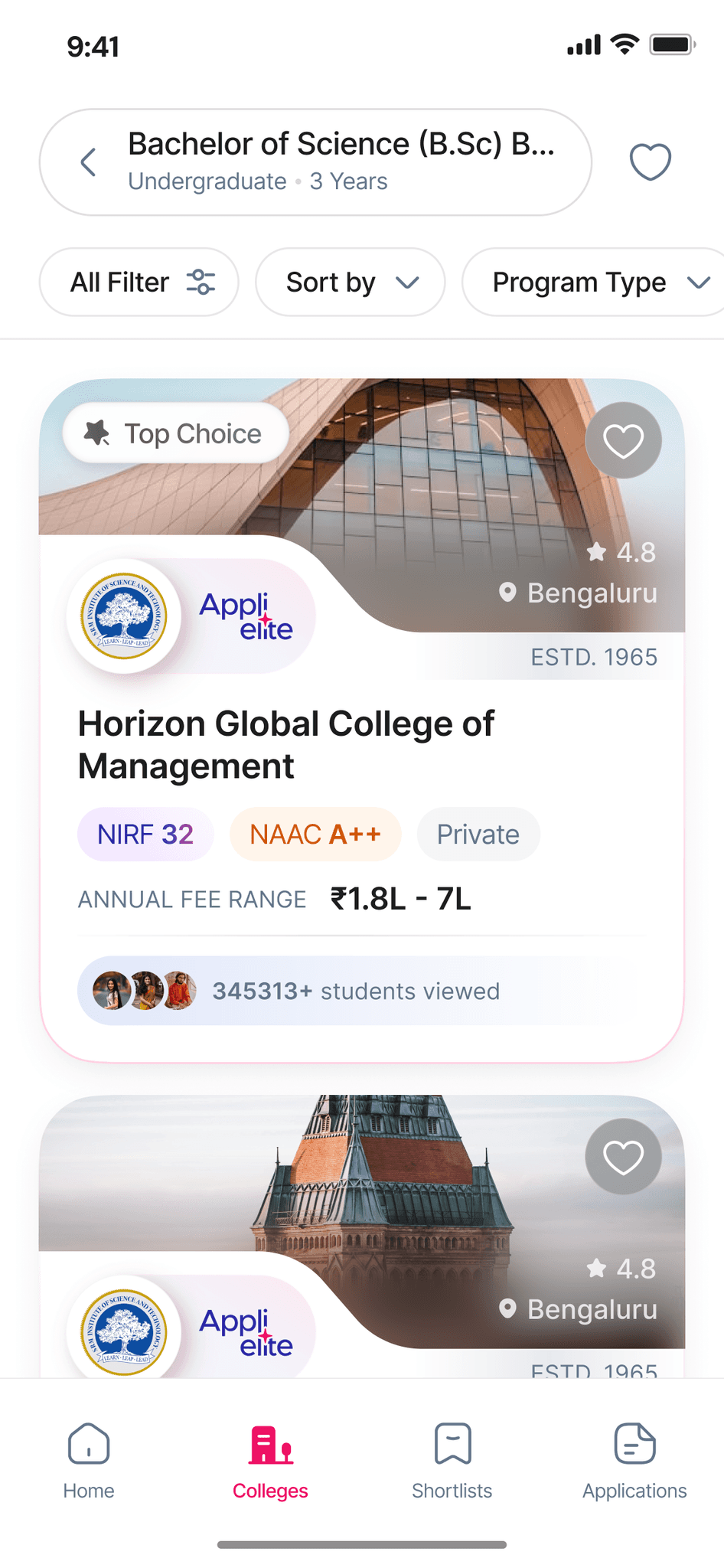Viewport: 724px width, 1568px height.
Task: Expand the Program Type dropdown
Action: click(597, 282)
